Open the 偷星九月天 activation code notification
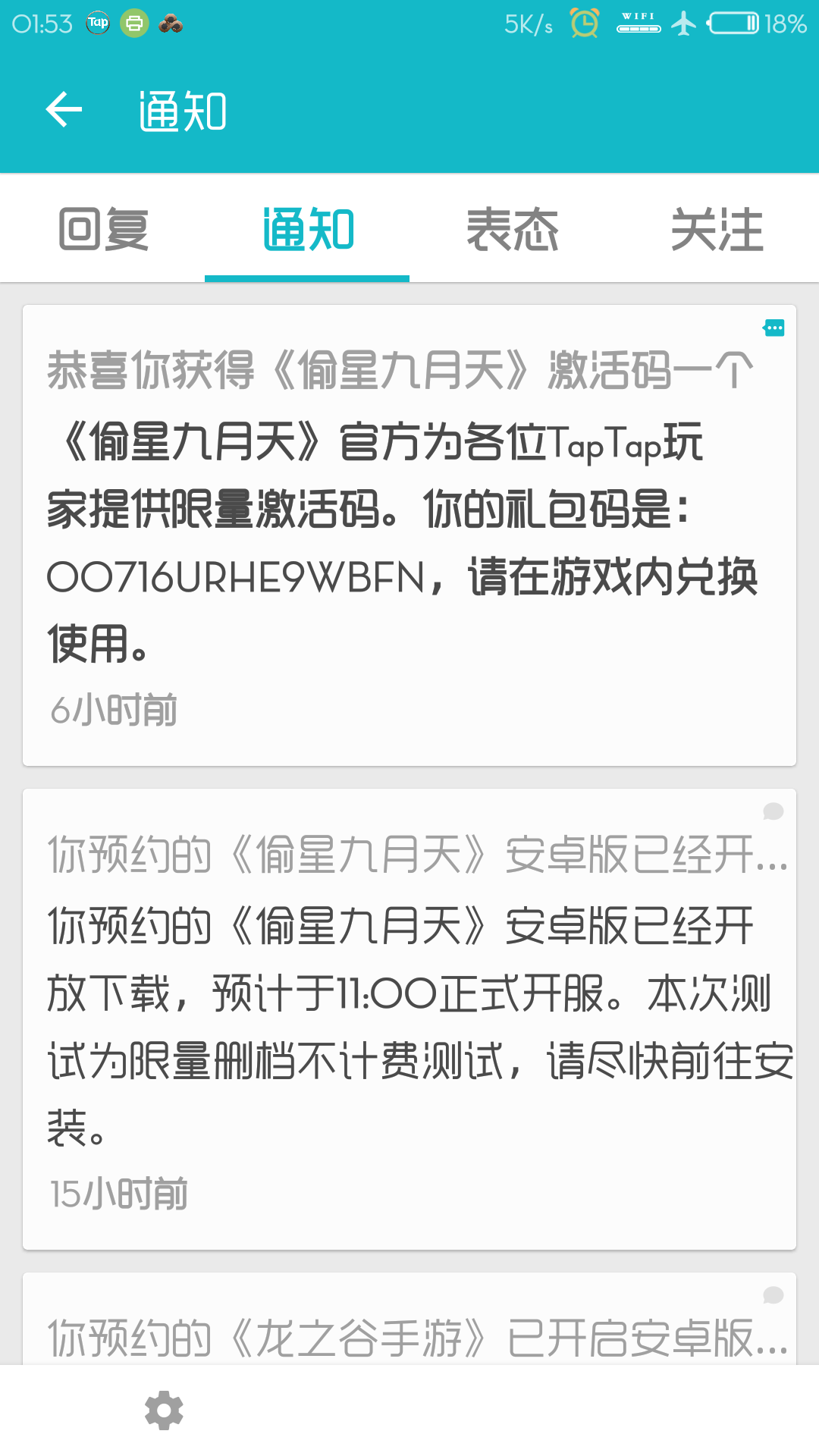The height and width of the screenshot is (1456, 819). [x=409, y=535]
